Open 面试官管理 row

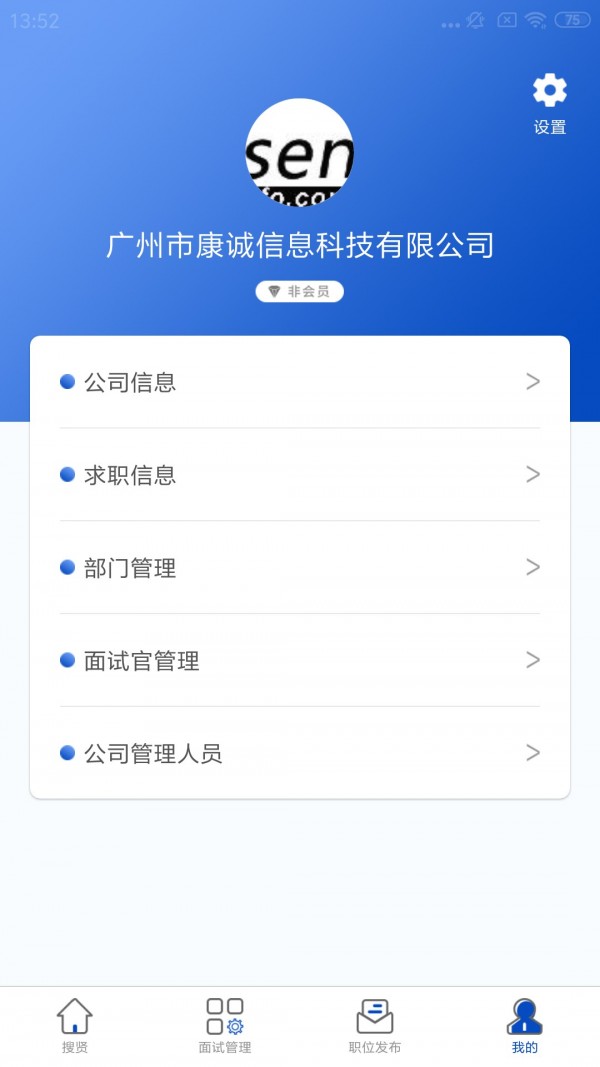click(300, 660)
